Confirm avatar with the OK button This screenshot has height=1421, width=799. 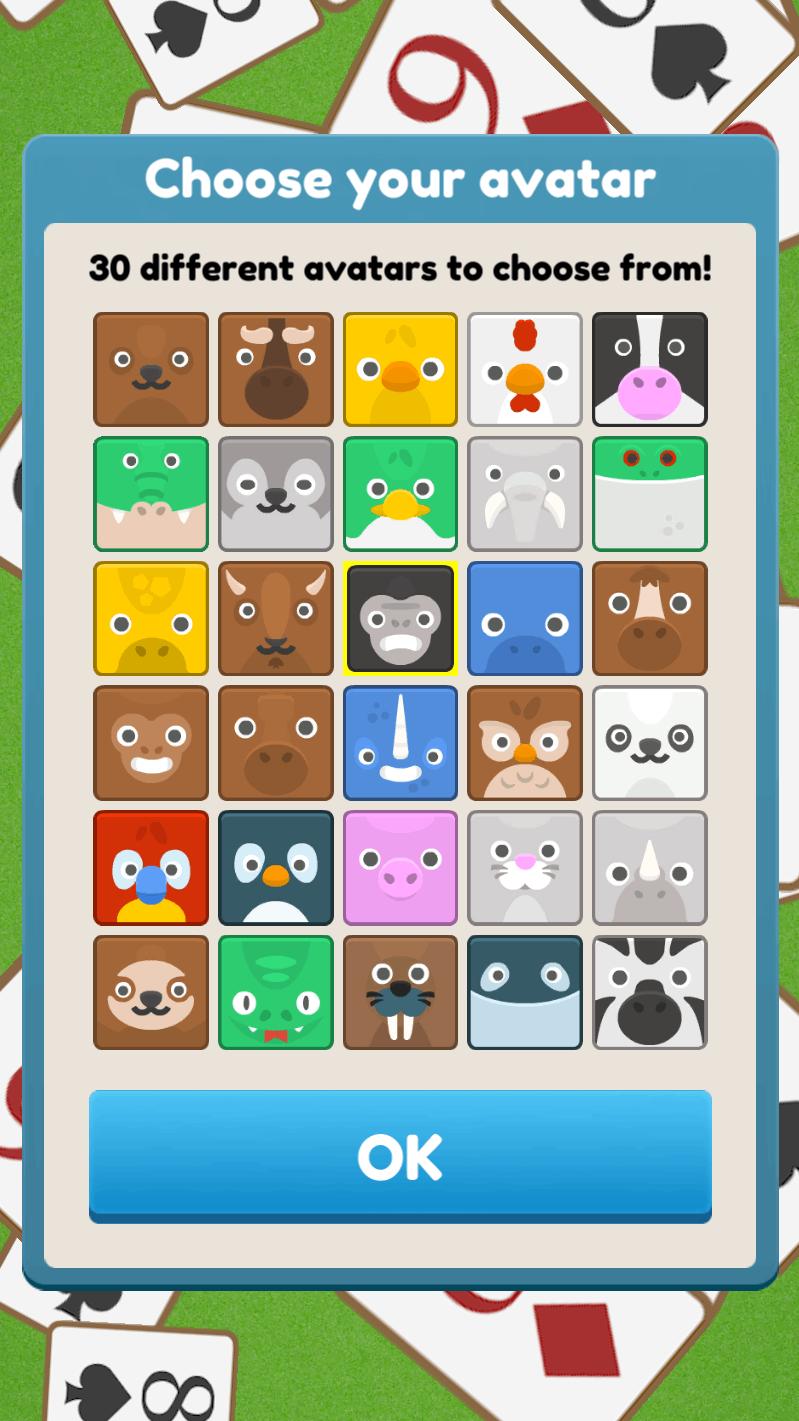pos(400,1155)
